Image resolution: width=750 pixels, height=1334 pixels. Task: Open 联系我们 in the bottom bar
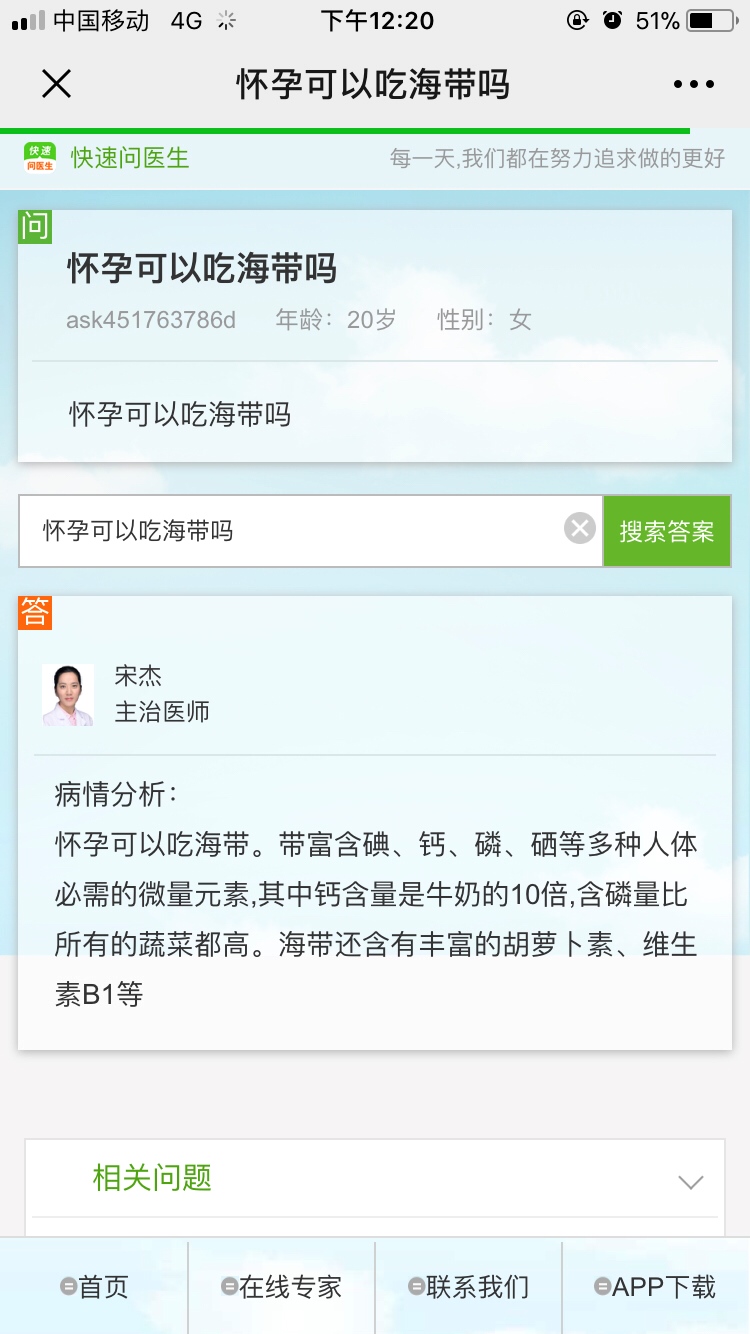coord(468,1287)
